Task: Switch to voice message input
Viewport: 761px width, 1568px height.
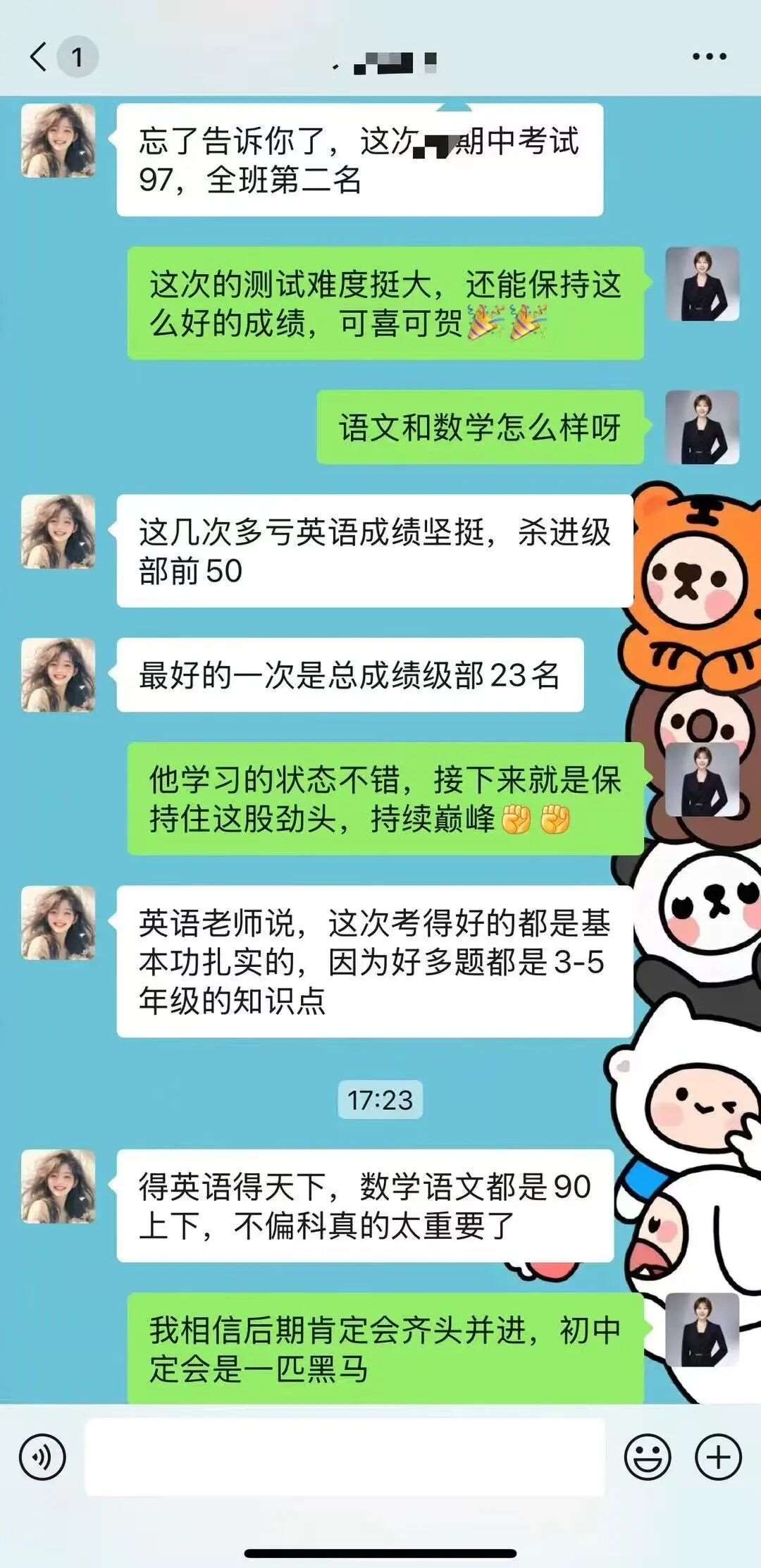Action: coord(42,1457)
